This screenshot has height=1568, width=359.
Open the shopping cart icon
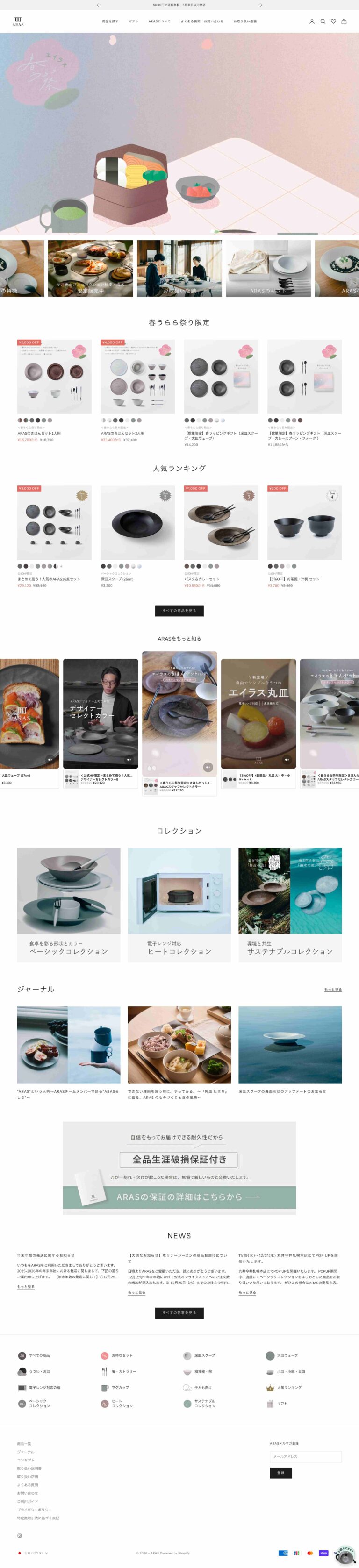(344, 21)
